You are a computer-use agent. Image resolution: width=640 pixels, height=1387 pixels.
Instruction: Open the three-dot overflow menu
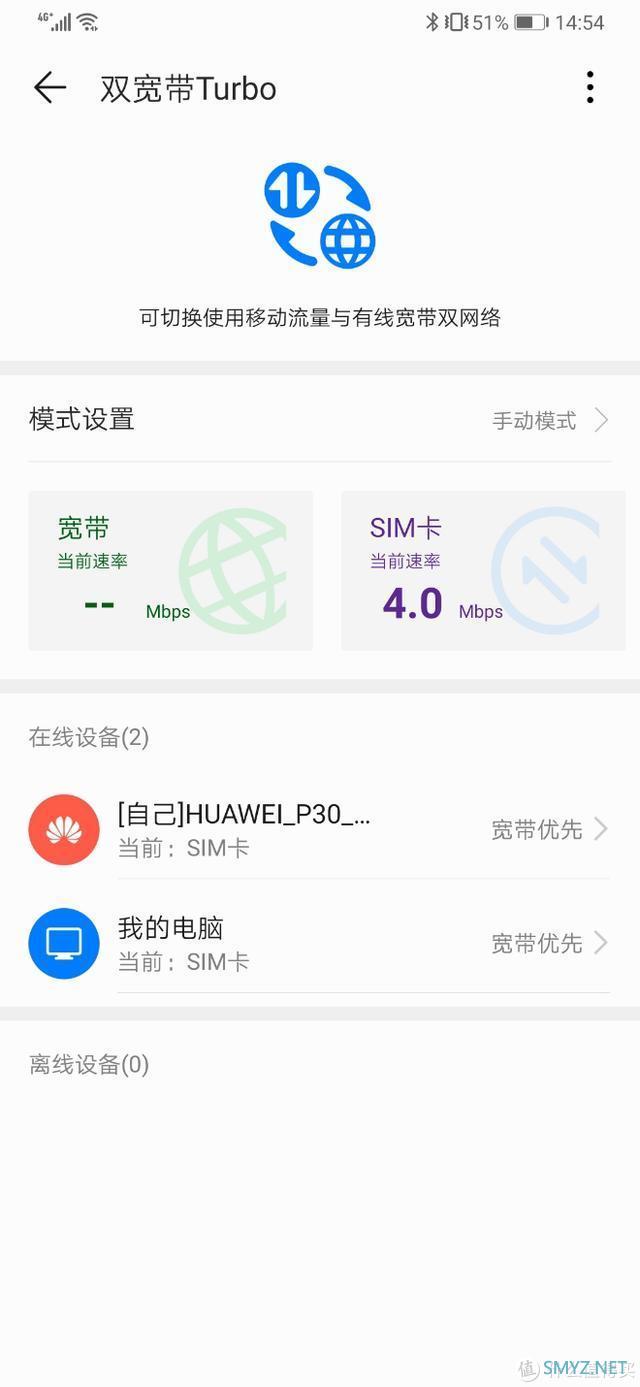pyautogui.click(x=590, y=88)
